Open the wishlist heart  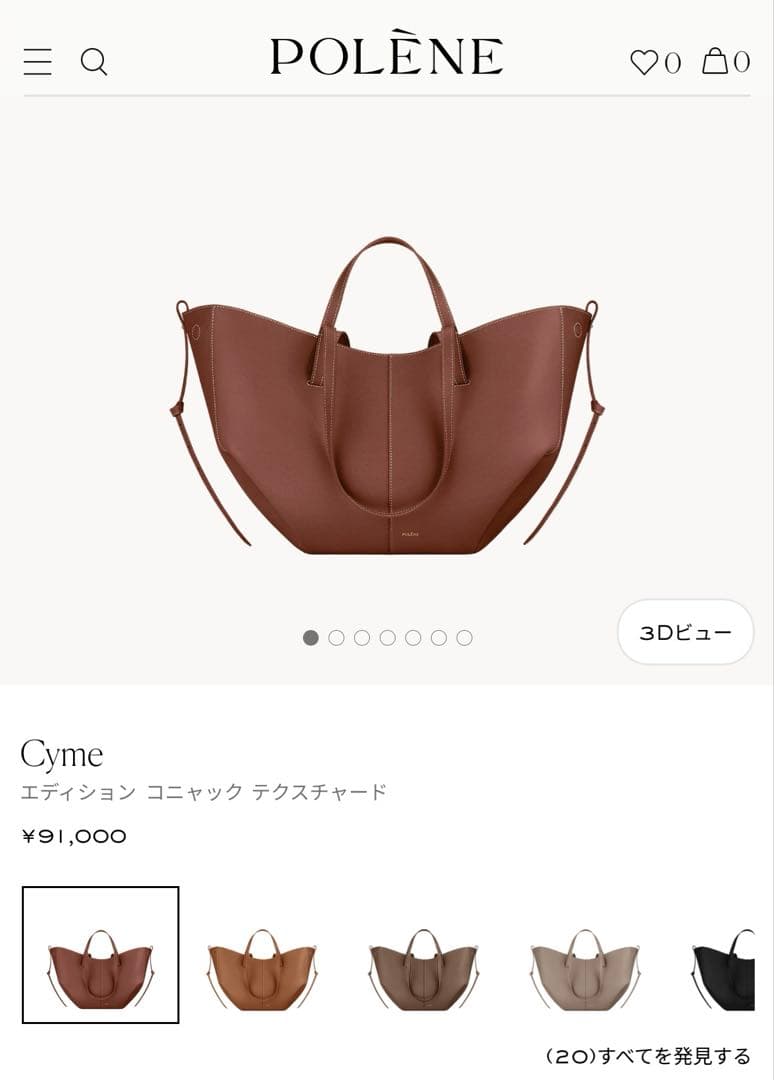tap(655, 62)
